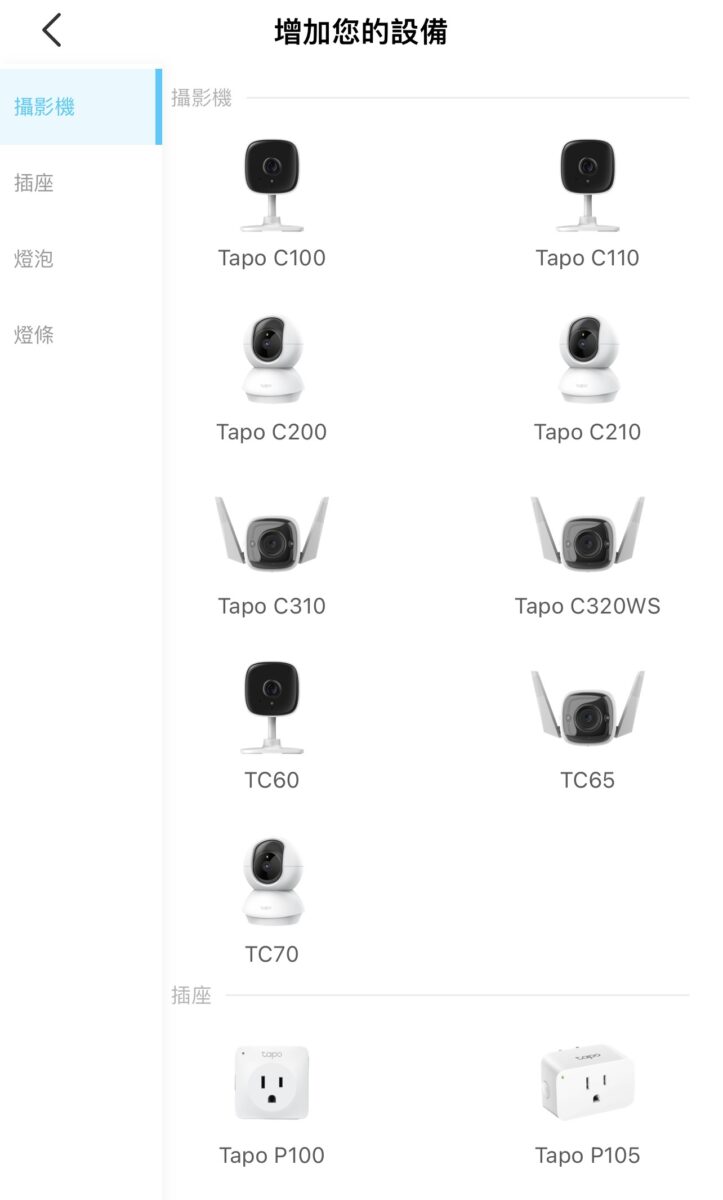Choose the Tapo C310 outdoor camera
The image size is (723, 1200).
272,551
